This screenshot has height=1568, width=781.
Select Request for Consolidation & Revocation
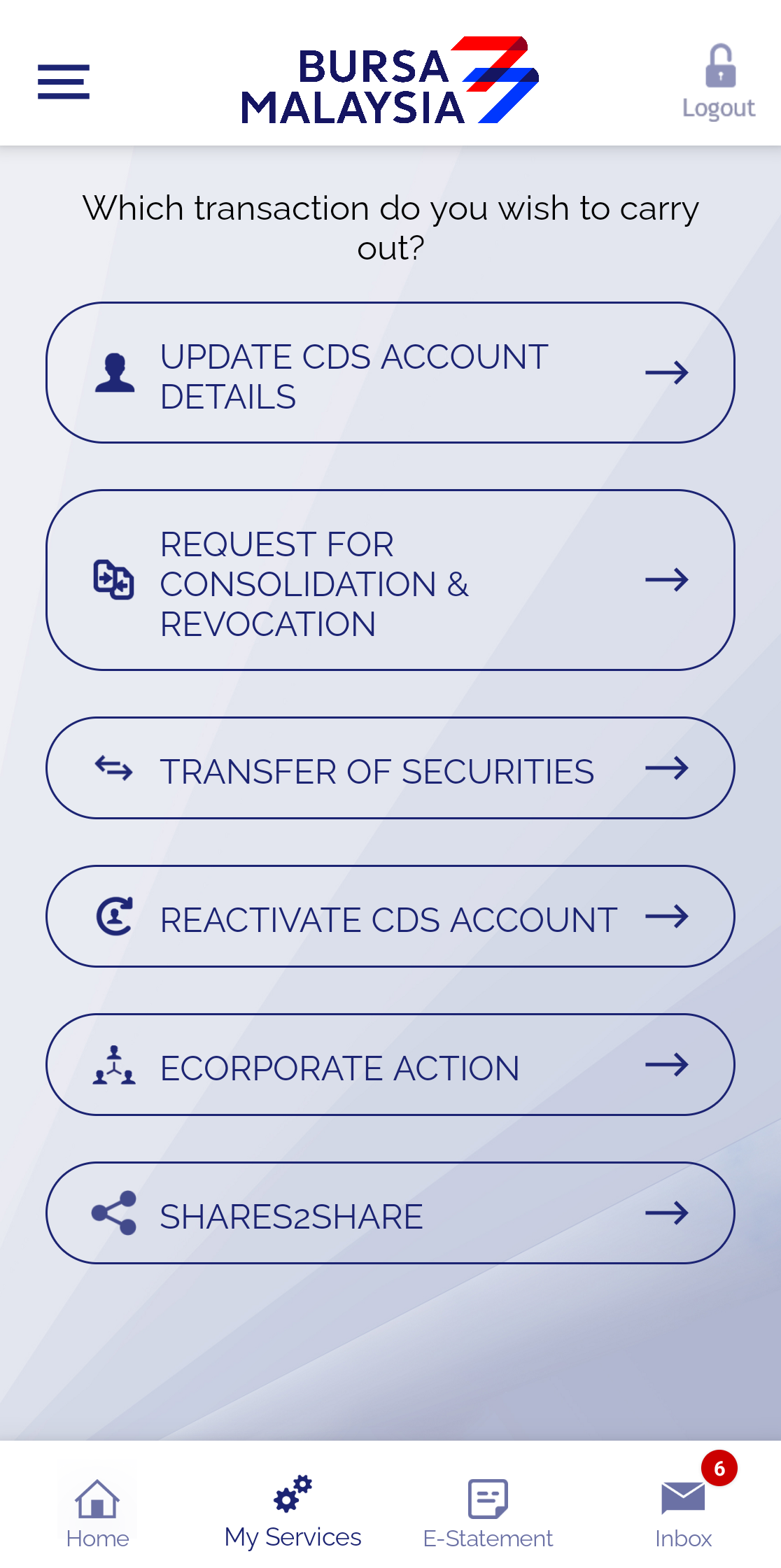pyautogui.click(x=390, y=580)
